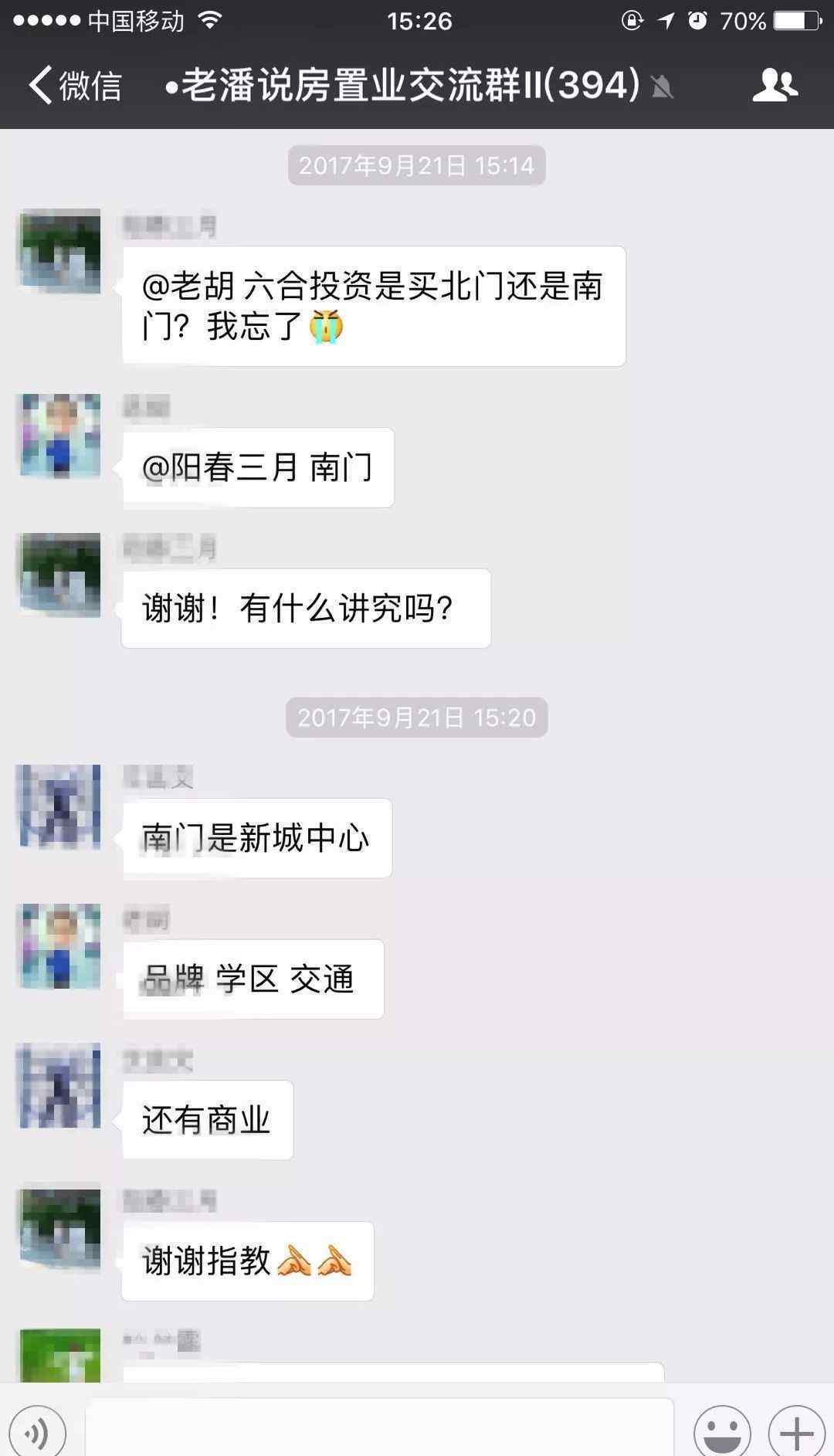Go back to the 微信 chat list

coord(75,84)
